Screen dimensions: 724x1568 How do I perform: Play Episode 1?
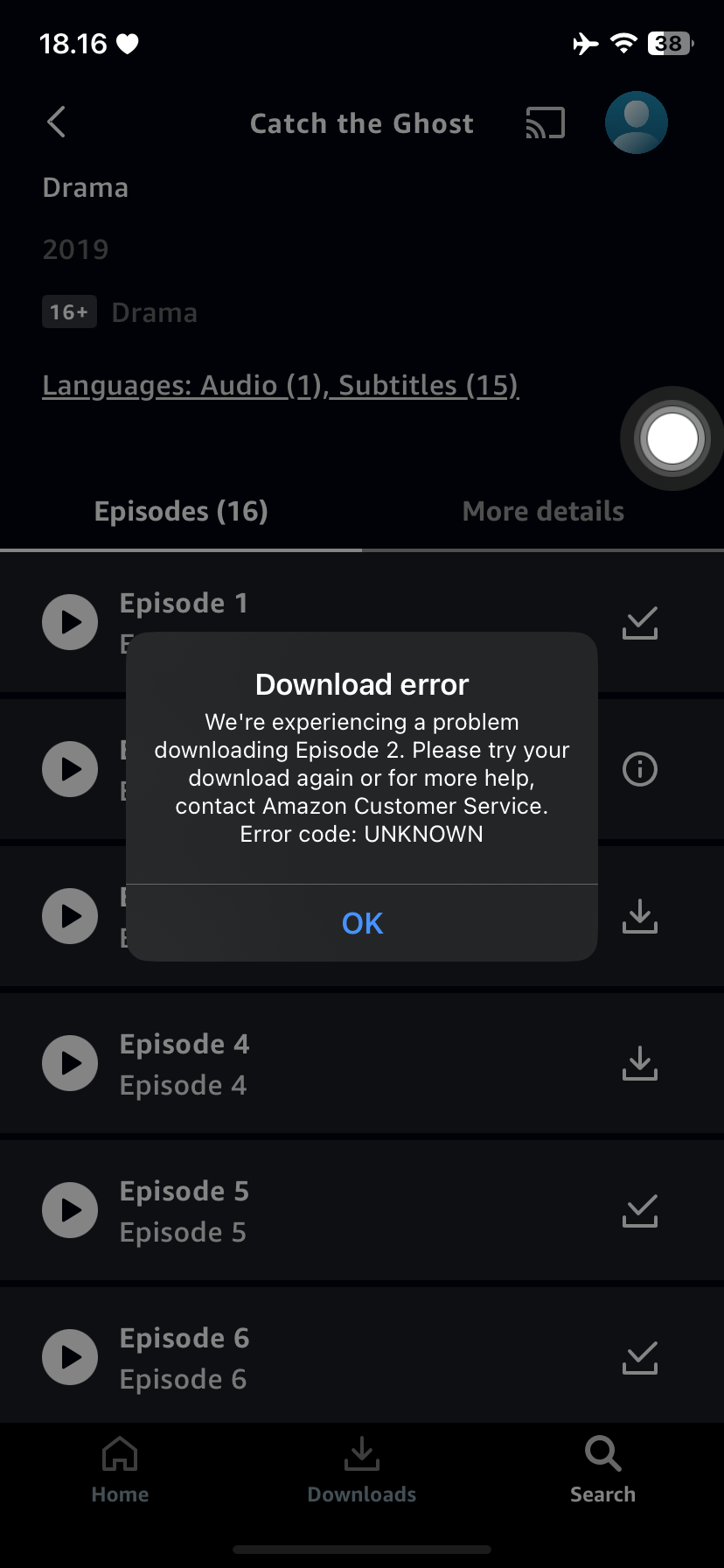70,622
